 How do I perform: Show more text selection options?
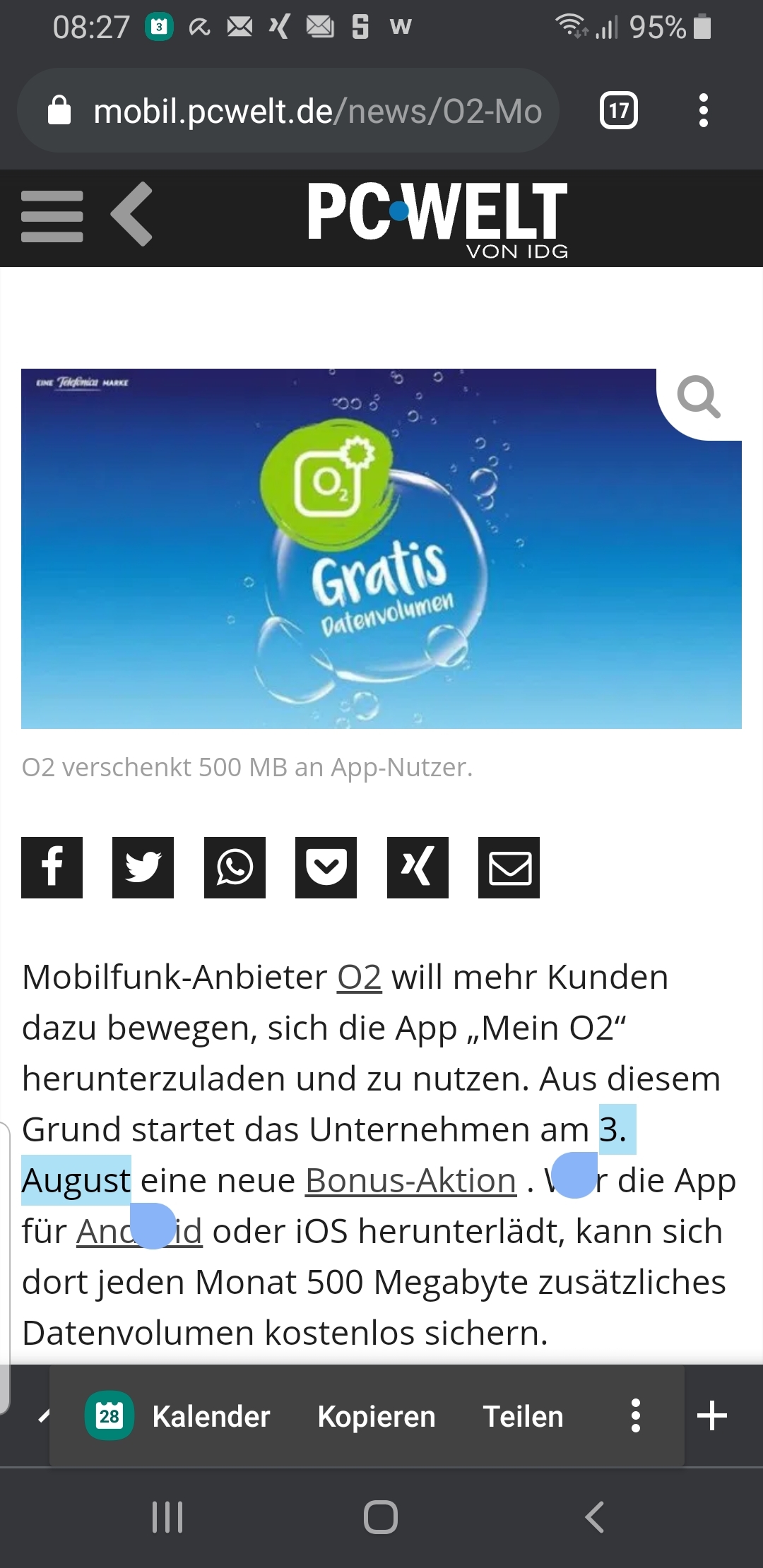tap(636, 1415)
